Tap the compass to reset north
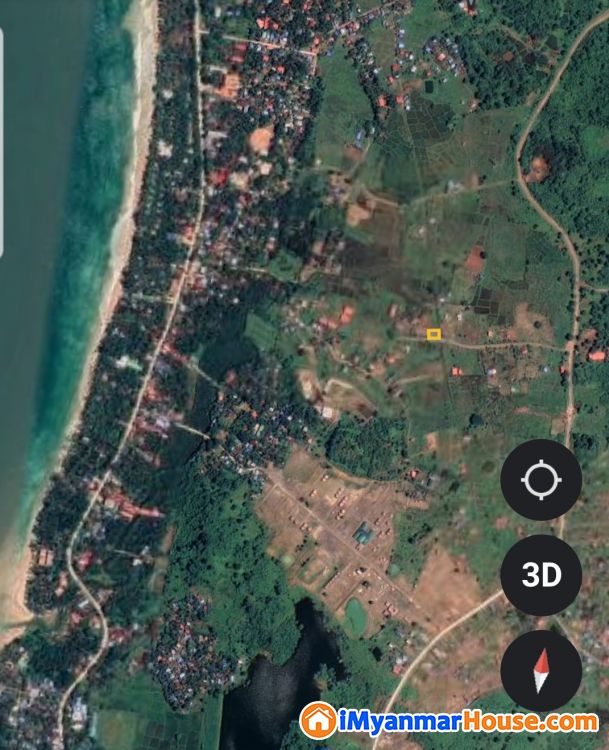Viewport: 609px width, 750px height. tap(541, 670)
